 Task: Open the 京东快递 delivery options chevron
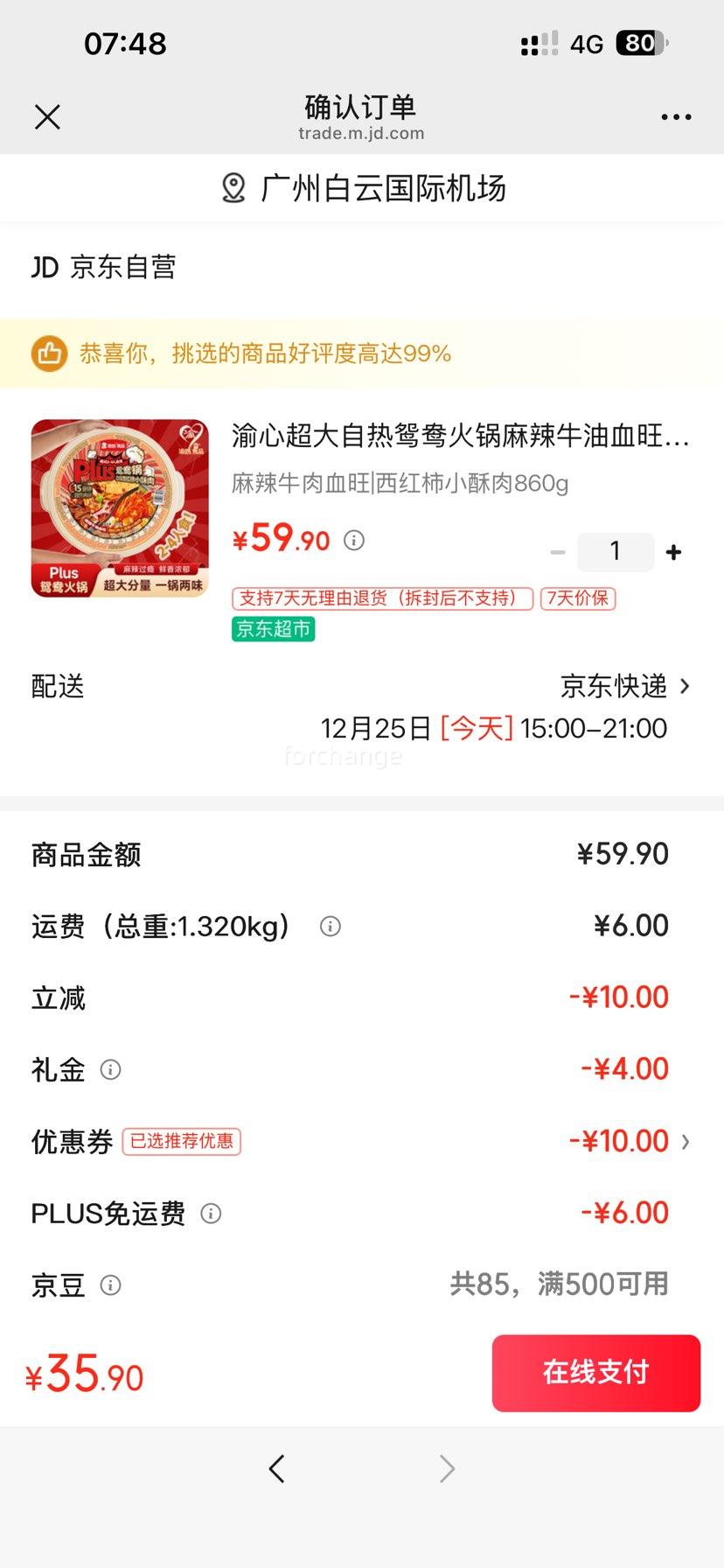pos(686,687)
